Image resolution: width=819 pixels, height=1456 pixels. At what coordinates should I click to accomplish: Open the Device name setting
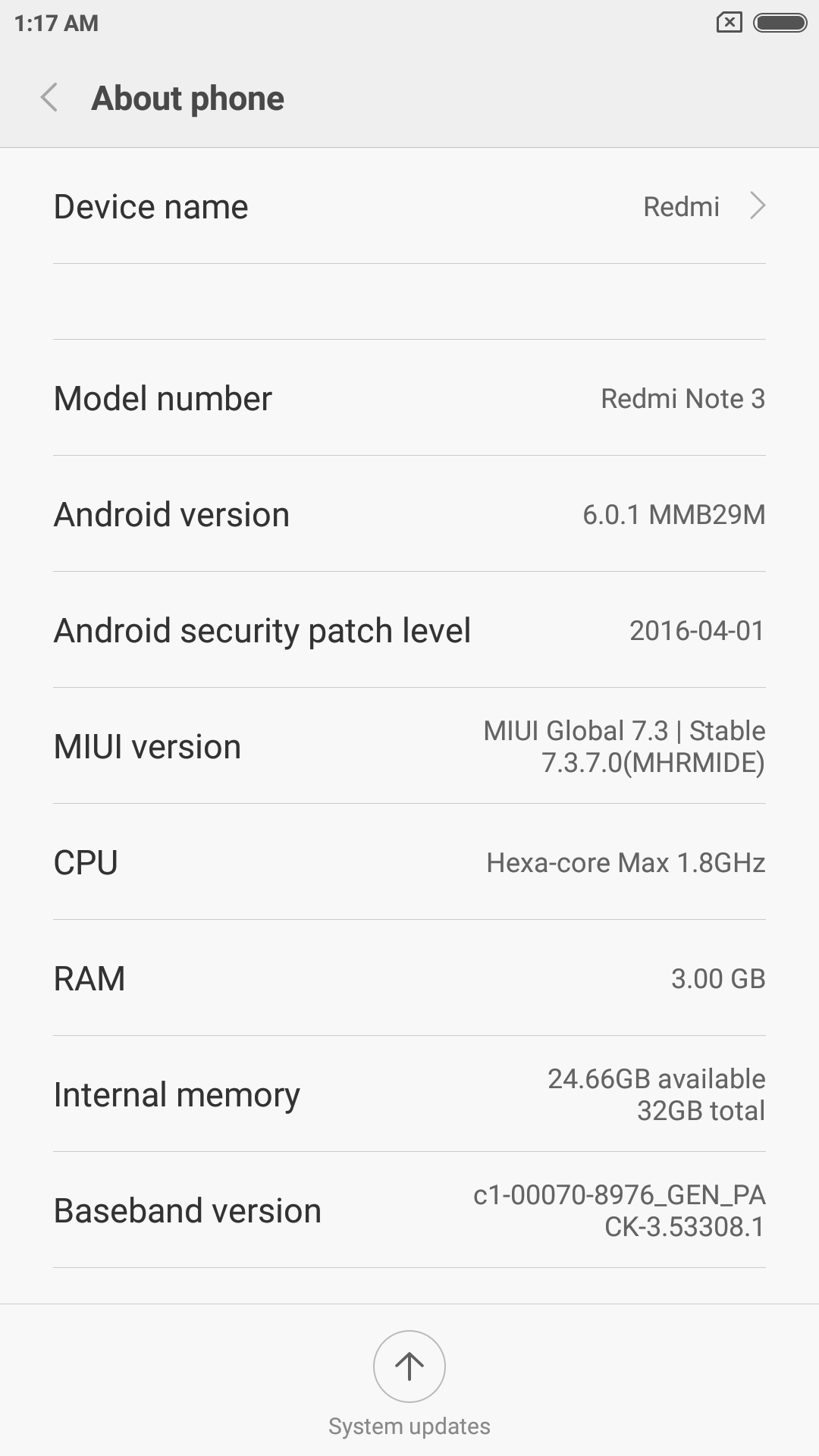[x=409, y=206]
